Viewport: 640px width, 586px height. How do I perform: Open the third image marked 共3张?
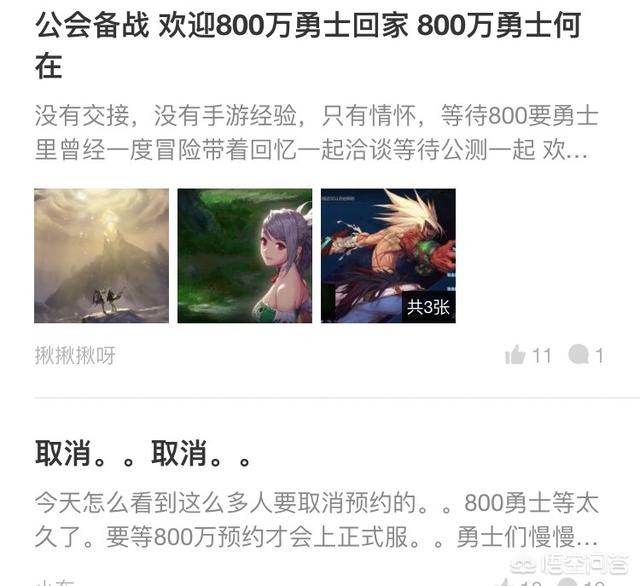[388, 255]
